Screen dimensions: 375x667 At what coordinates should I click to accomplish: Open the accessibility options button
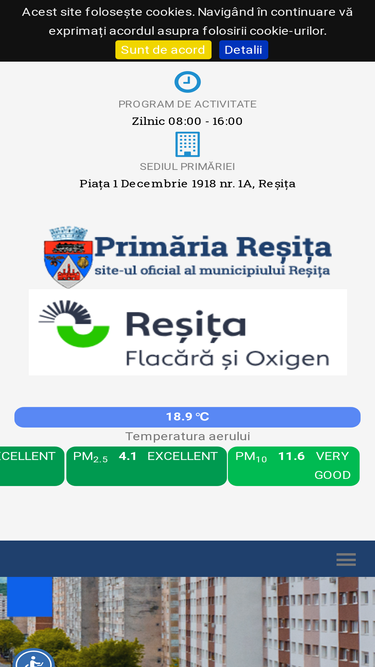tap(34, 658)
